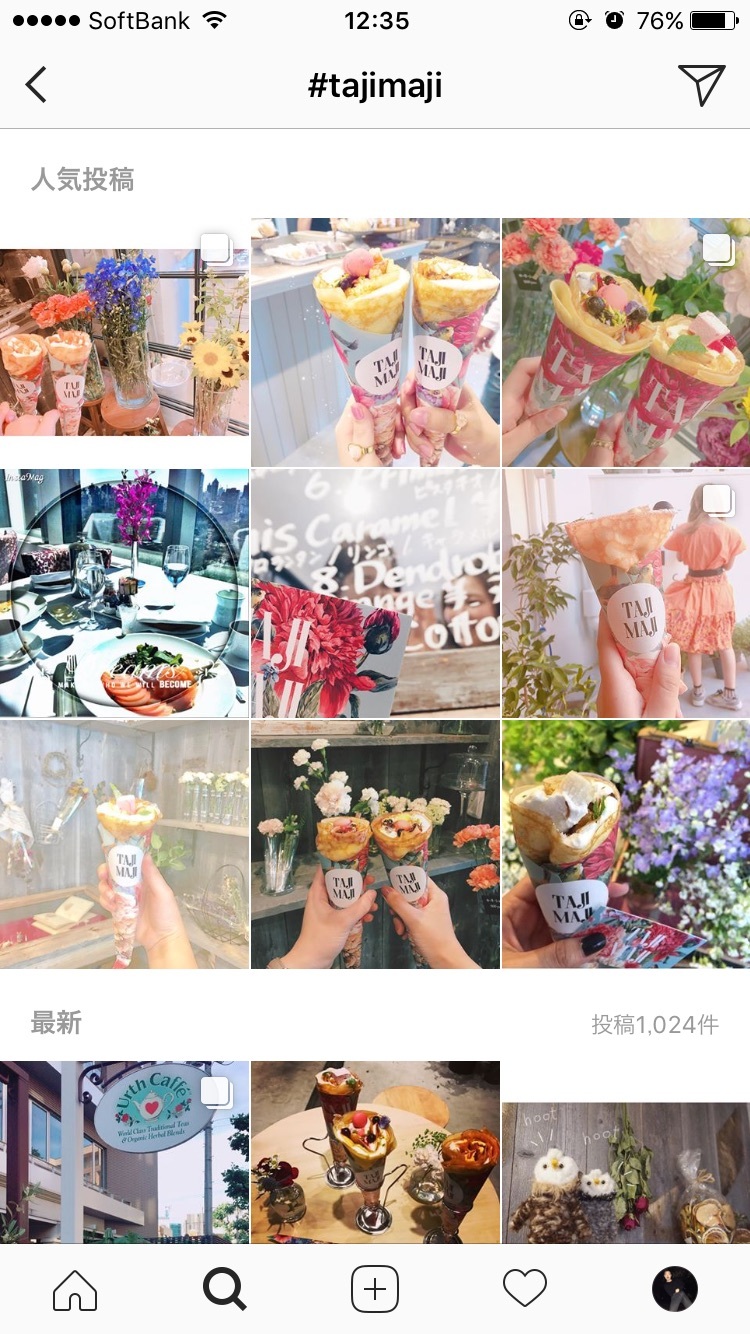This screenshot has height=1334, width=750.
Task: Switch to the Home tab
Action: (x=75, y=1289)
